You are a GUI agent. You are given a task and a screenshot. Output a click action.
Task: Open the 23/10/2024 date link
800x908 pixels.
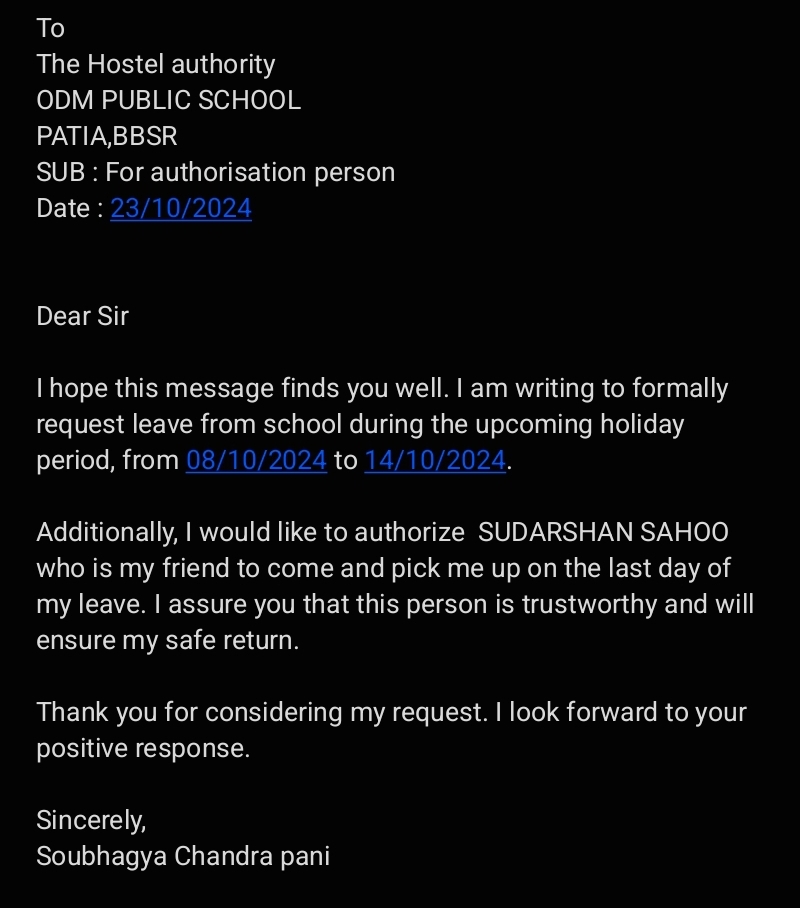click(x=181, y=208)
